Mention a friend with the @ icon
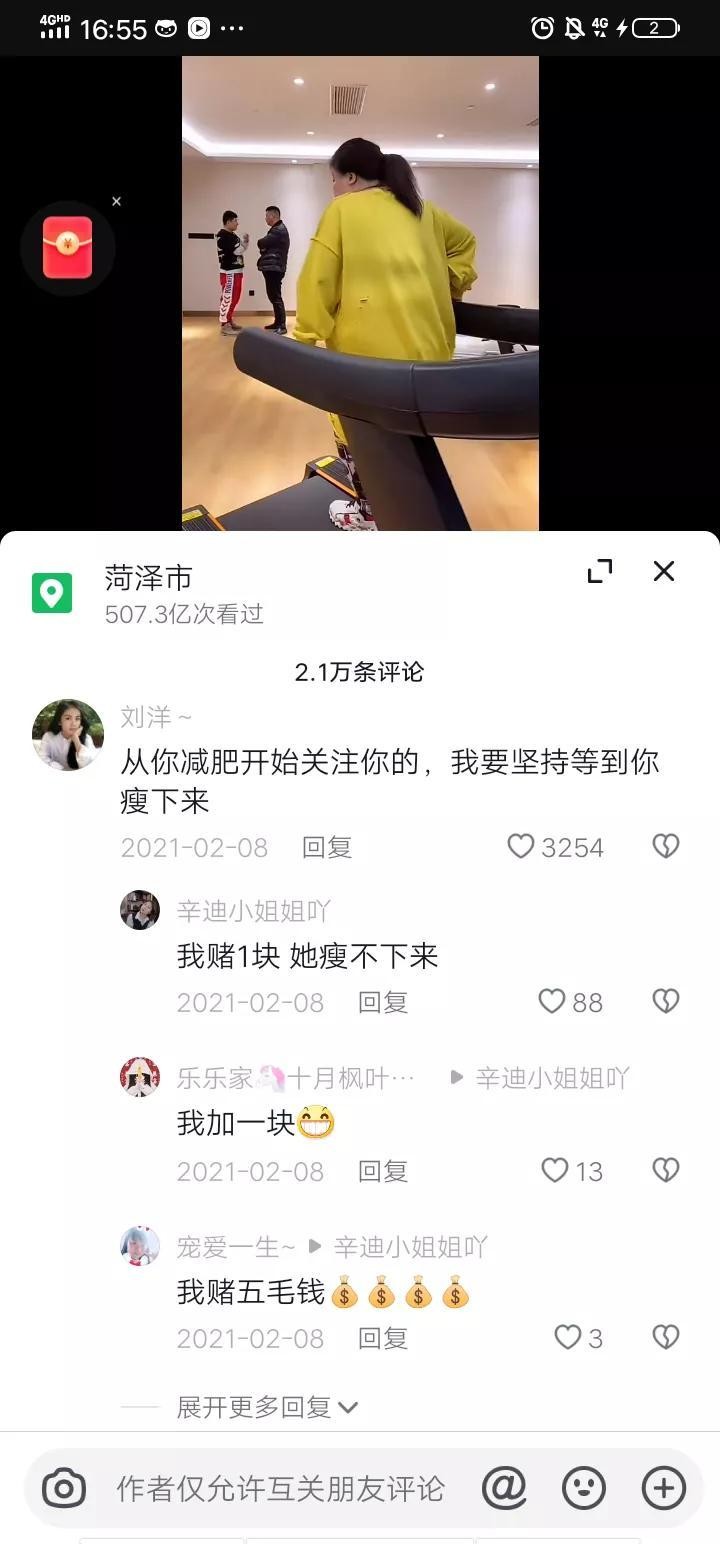 point(504,1489)
